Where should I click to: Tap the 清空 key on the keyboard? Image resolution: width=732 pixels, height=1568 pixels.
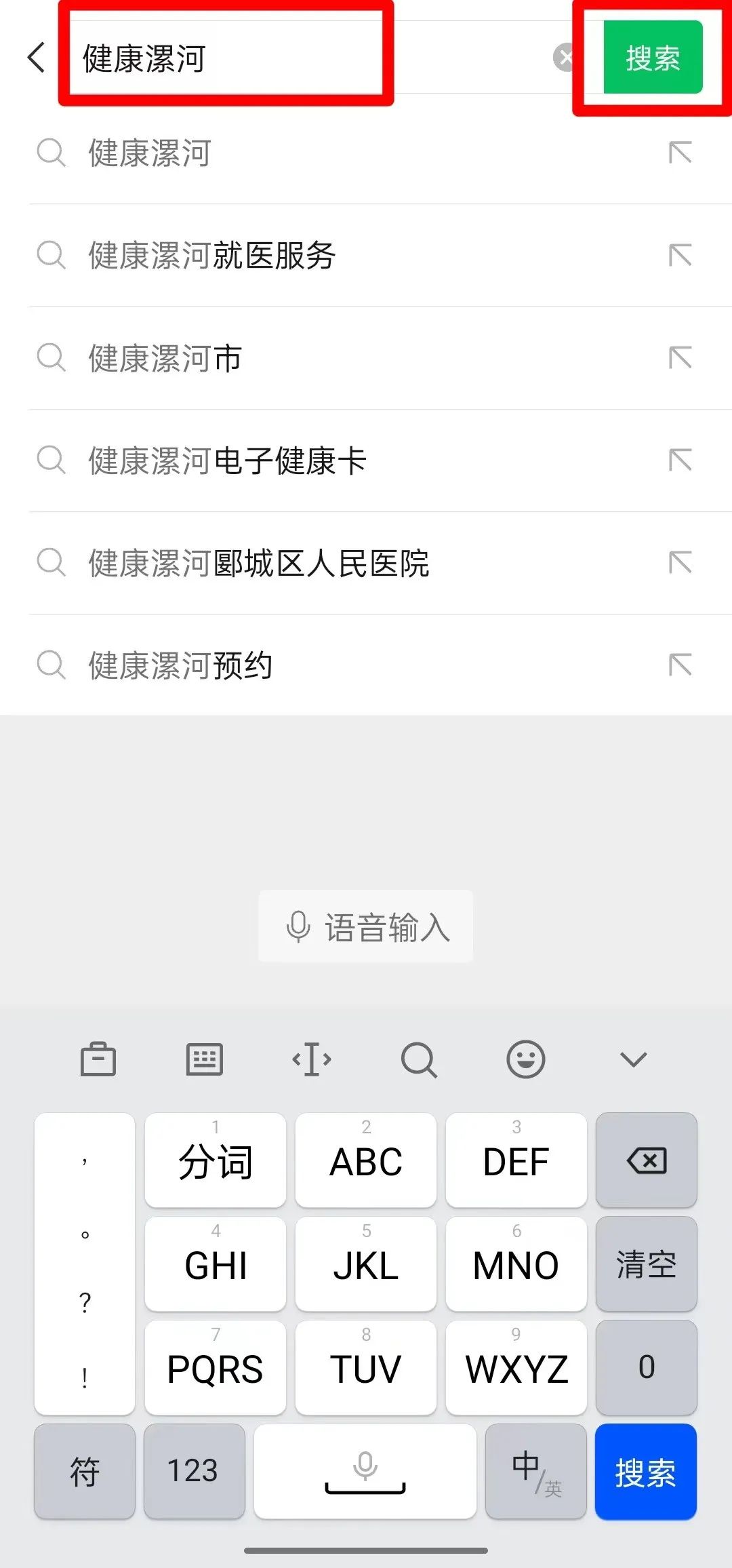(647, 1264)
